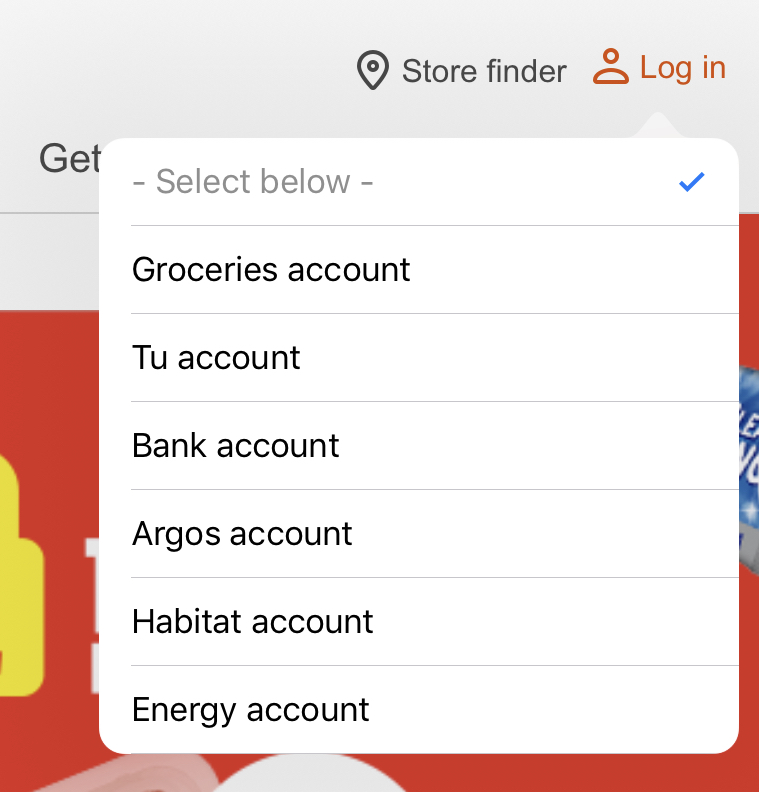Viewport: 759px width, 792px height.
Task: Choose the Tu account option
Action: click(x=418, y=358)
